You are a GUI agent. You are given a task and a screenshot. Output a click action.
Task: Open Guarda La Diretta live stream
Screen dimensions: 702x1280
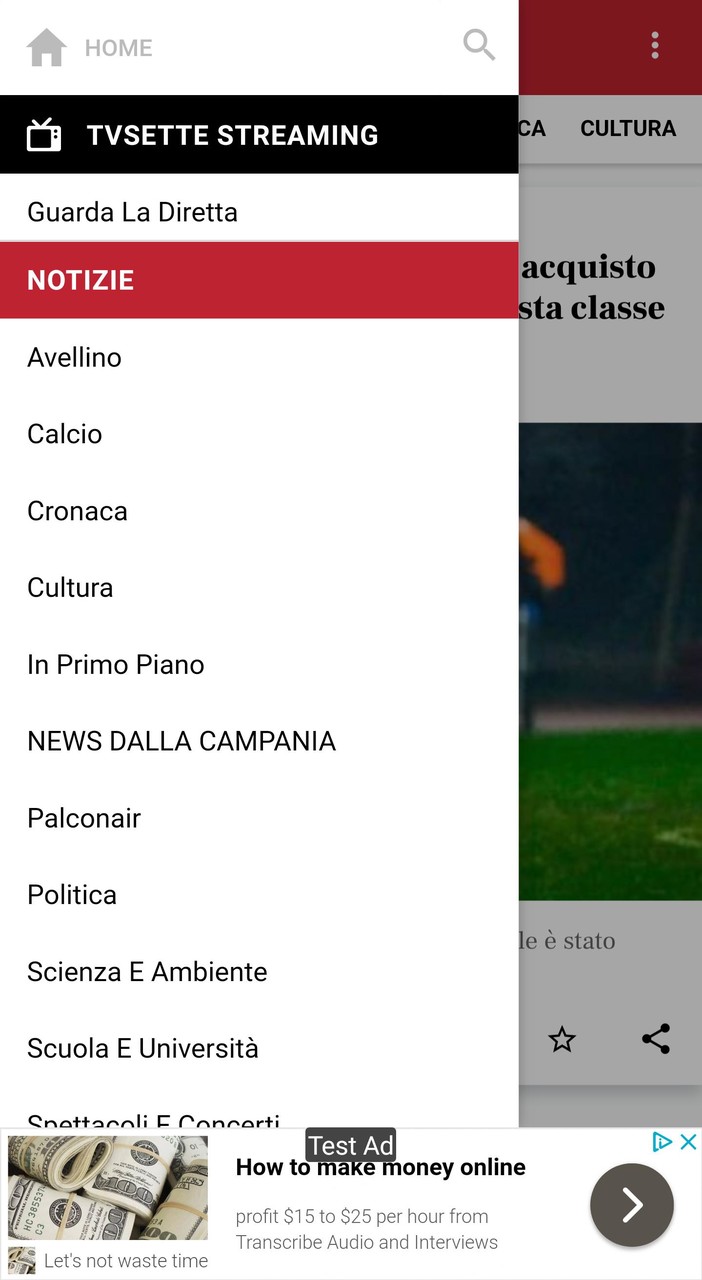(132, 212)
